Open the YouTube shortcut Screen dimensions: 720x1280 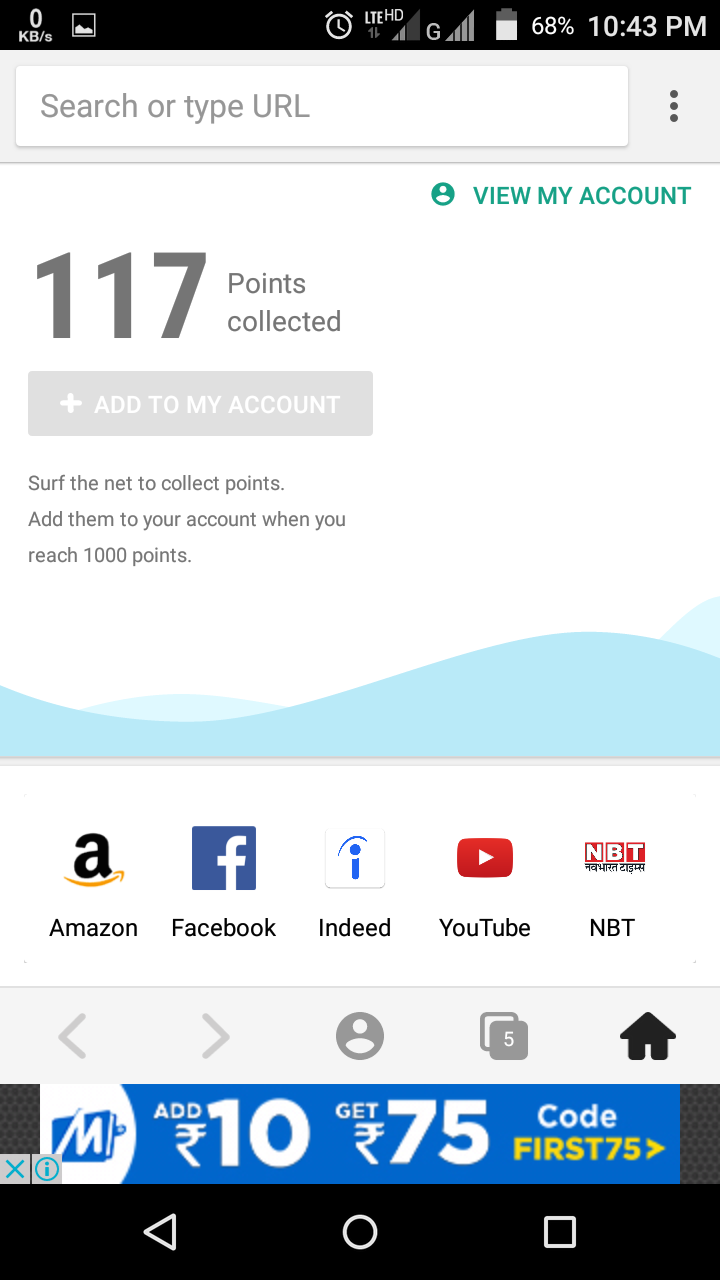485,882
